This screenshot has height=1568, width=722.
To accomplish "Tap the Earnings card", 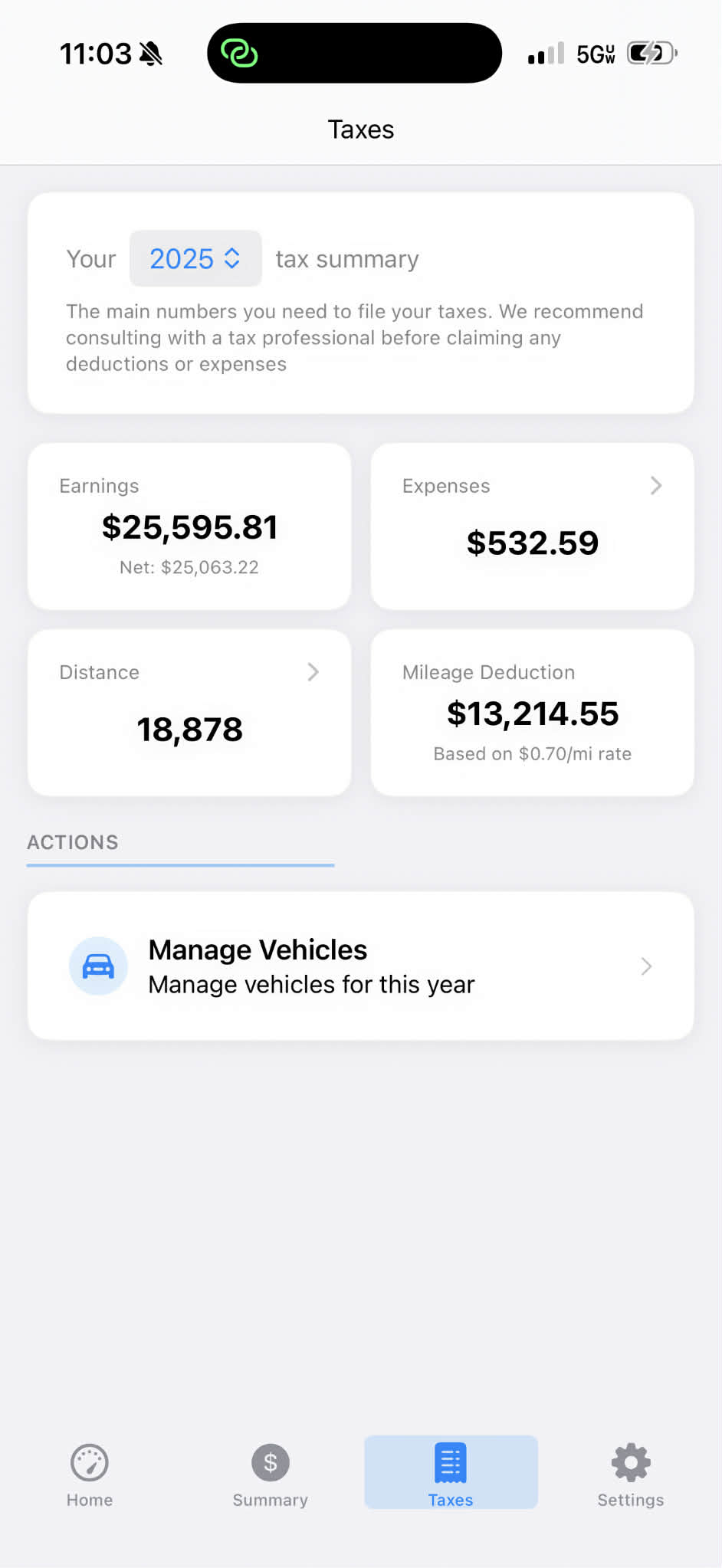I will click(x=189, y=526).
